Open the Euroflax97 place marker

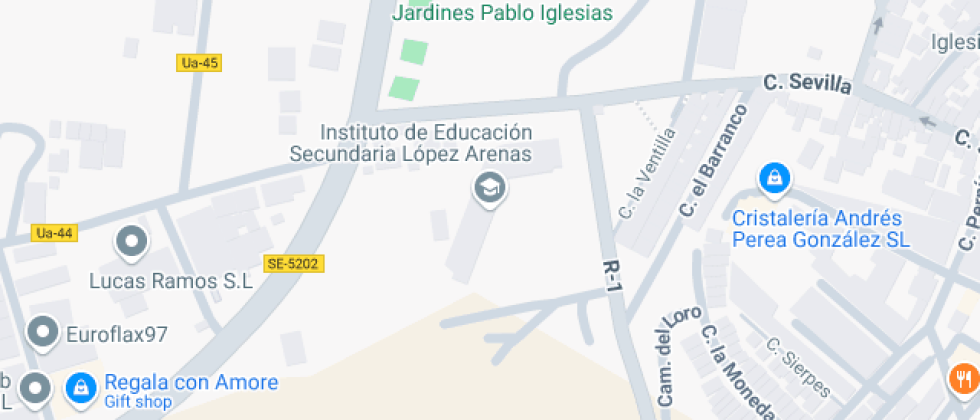pyautogui.click(x=43, y=333)
